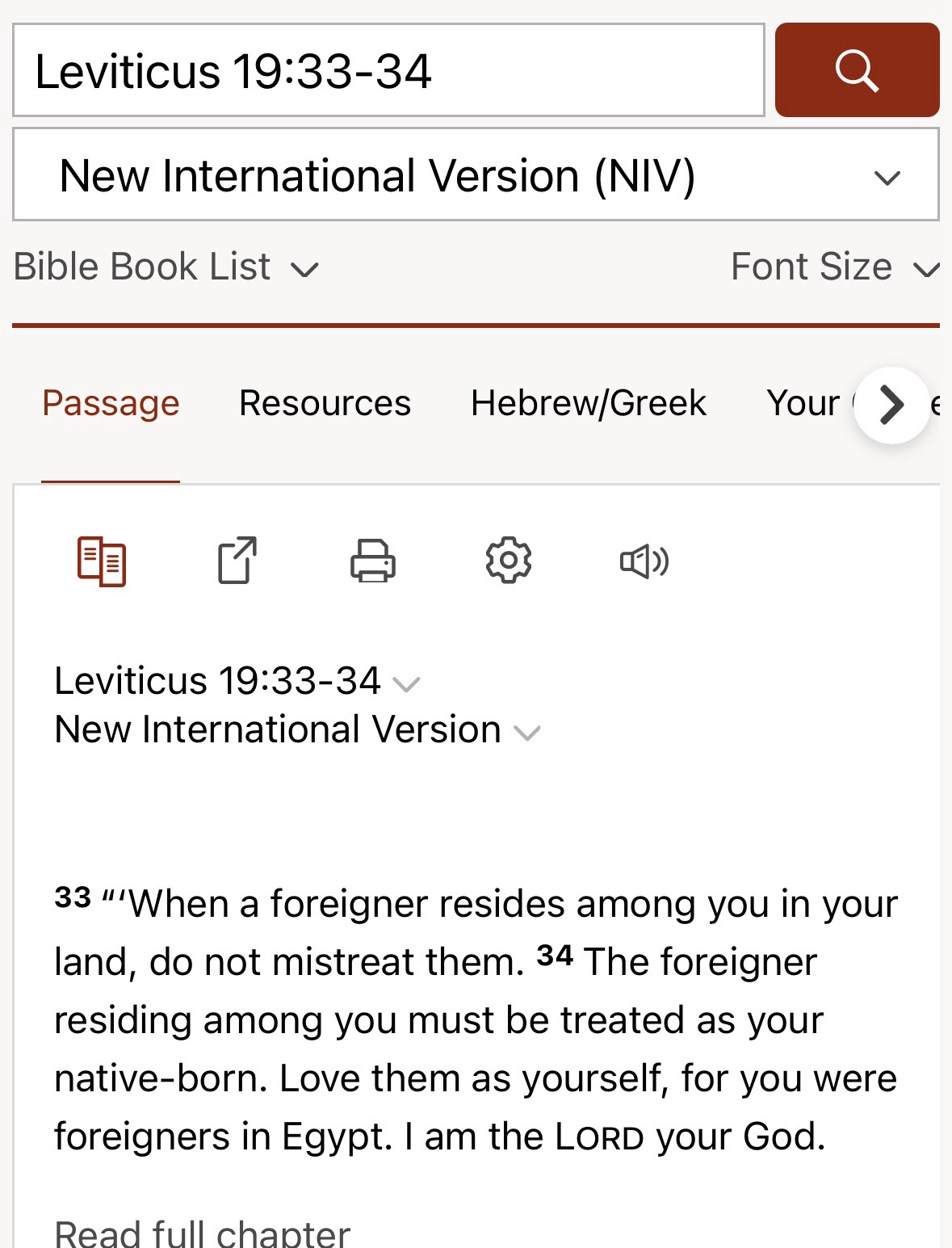The image size is (952, 1248).
Task: Show more tabs with the right arrow
Action: (x=891, y=405)
